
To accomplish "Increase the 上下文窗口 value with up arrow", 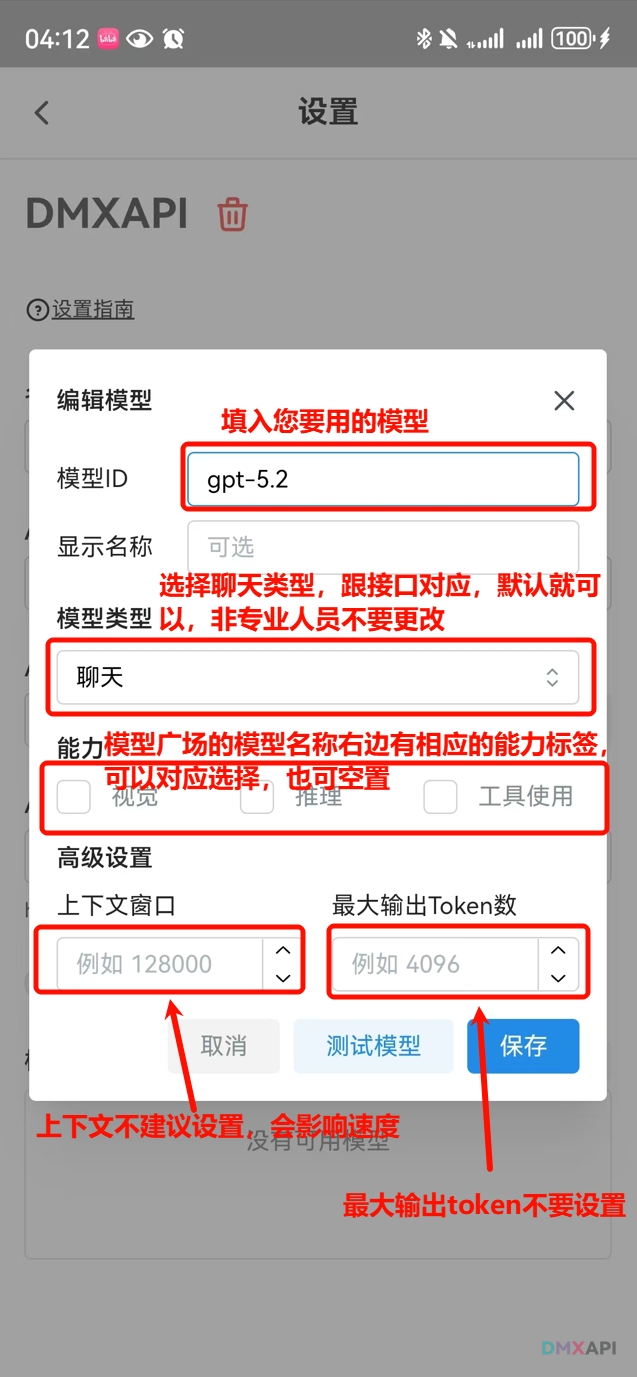I will tap(283, 951).
